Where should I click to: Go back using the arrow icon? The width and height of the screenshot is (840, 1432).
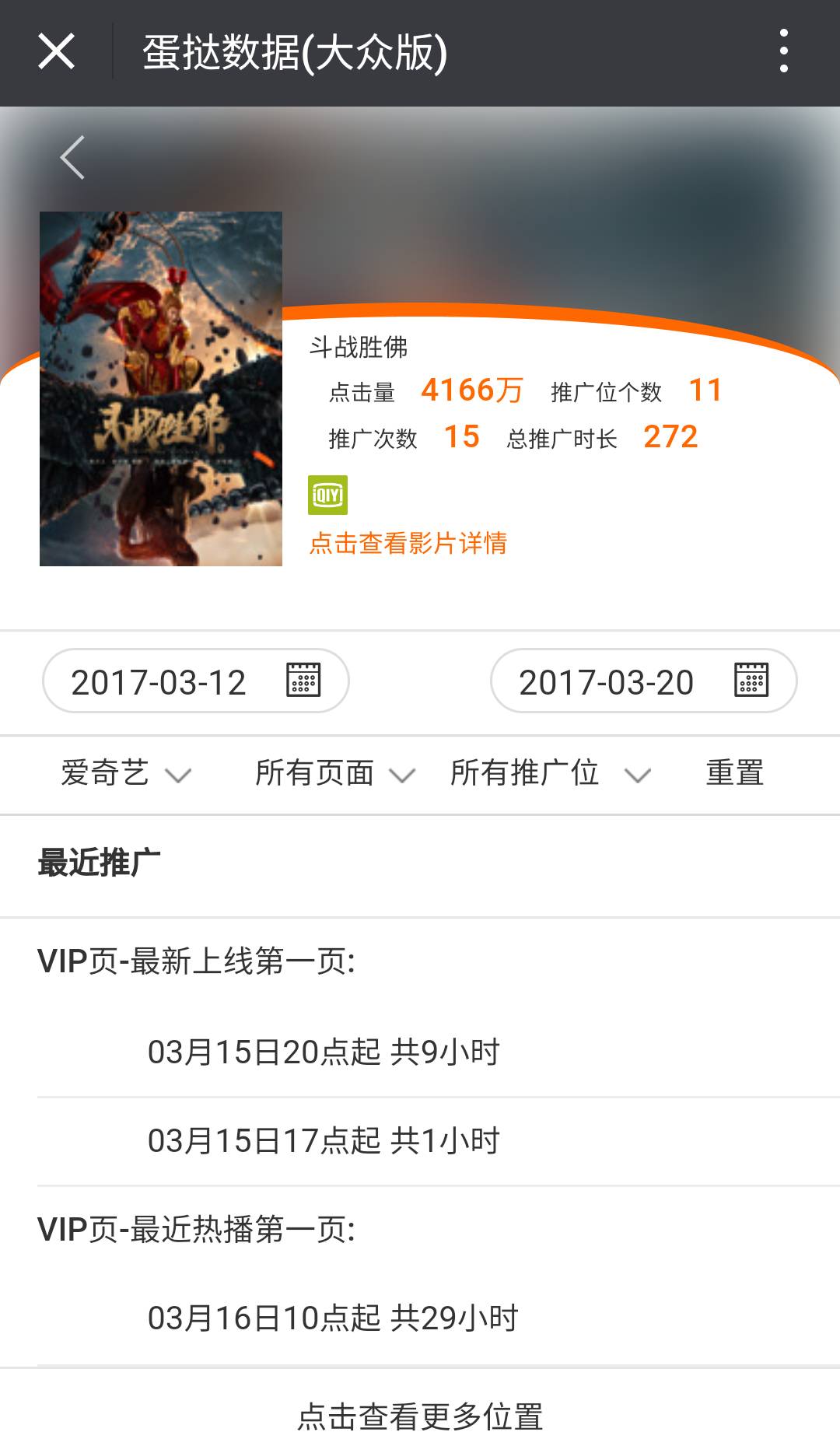coord(72,158)
